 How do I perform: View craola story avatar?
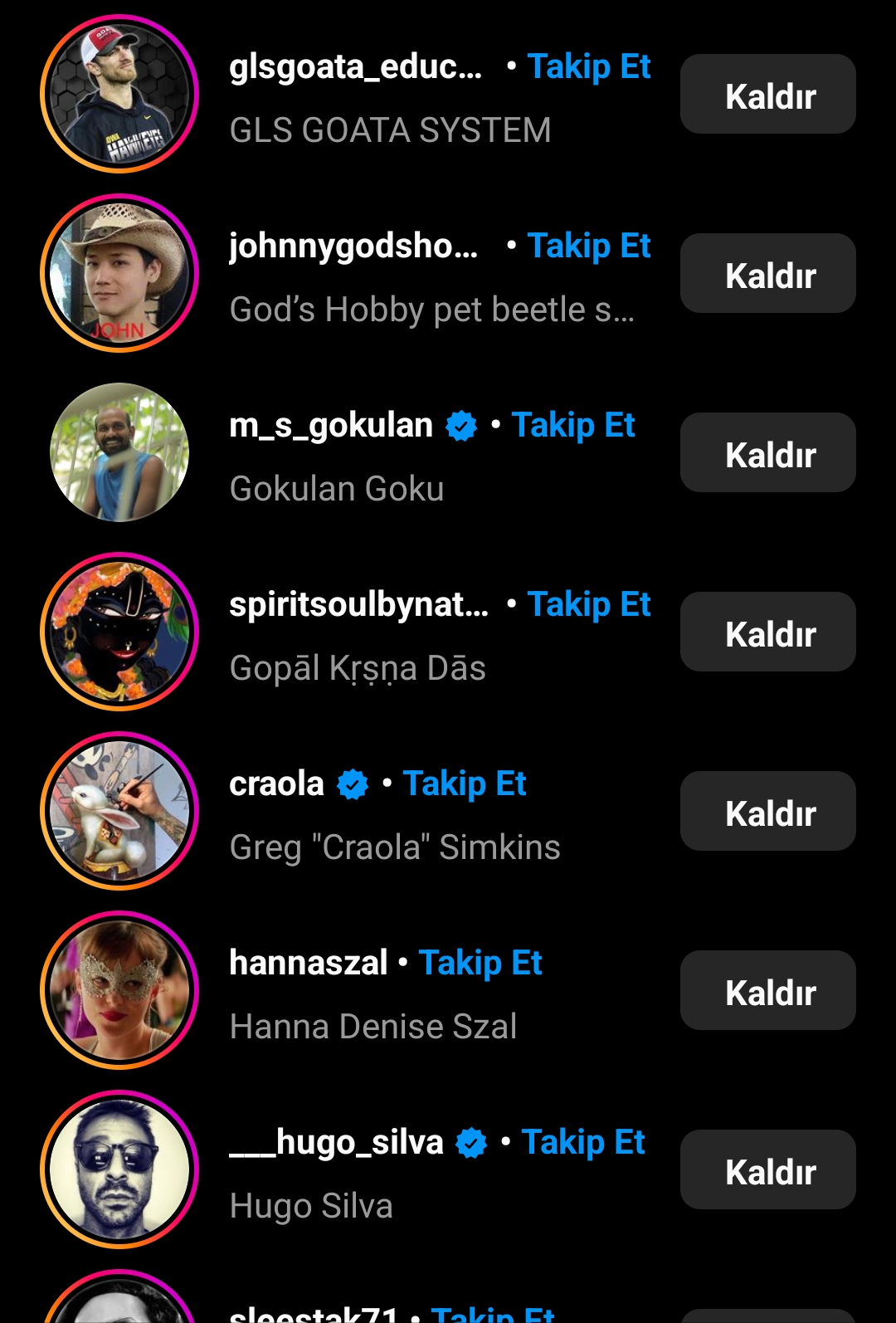(x=119, y=811)
